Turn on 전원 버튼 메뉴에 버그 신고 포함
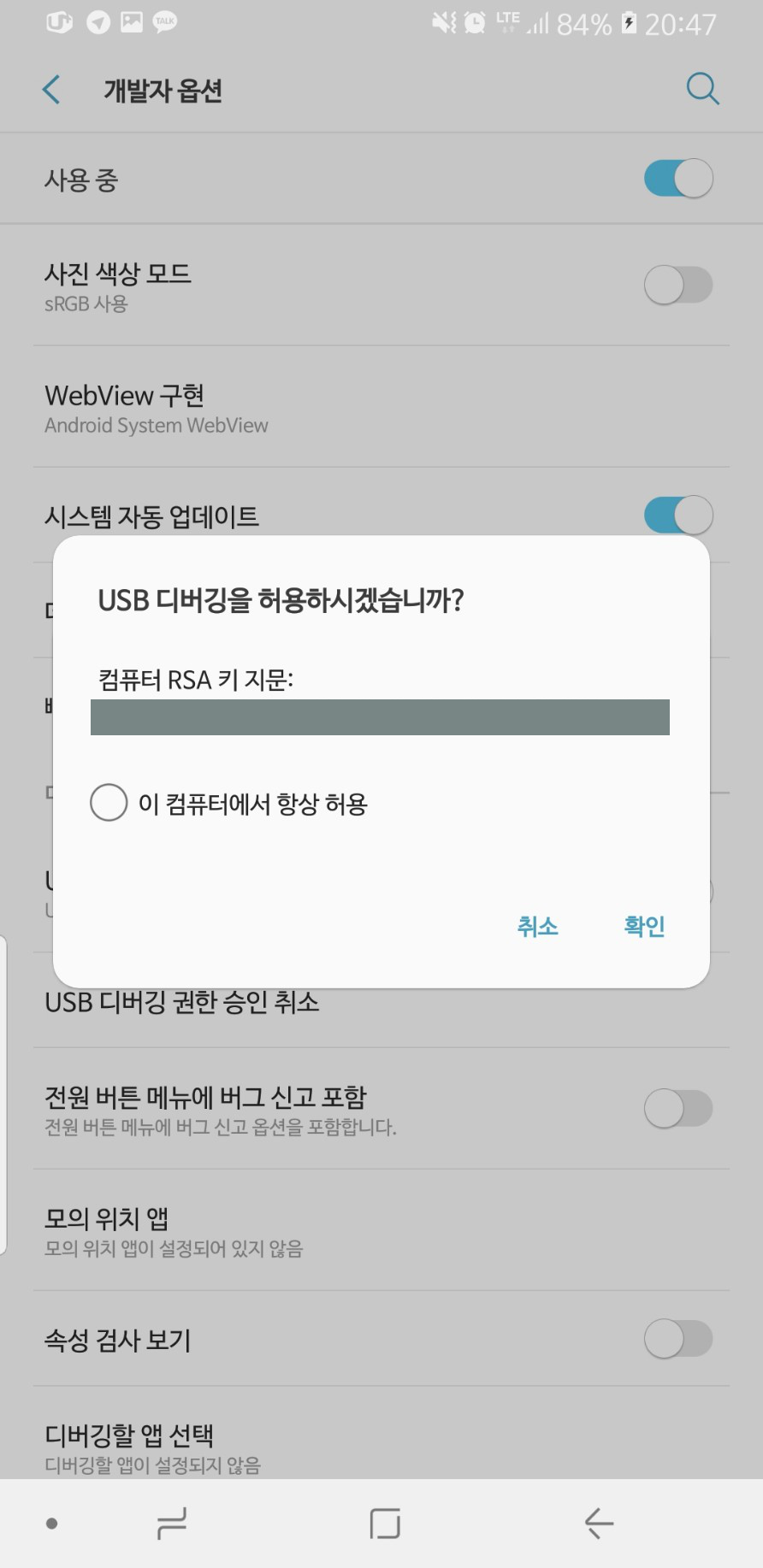This screenshot has height=1568, width=763. [x=678, y=1109]
